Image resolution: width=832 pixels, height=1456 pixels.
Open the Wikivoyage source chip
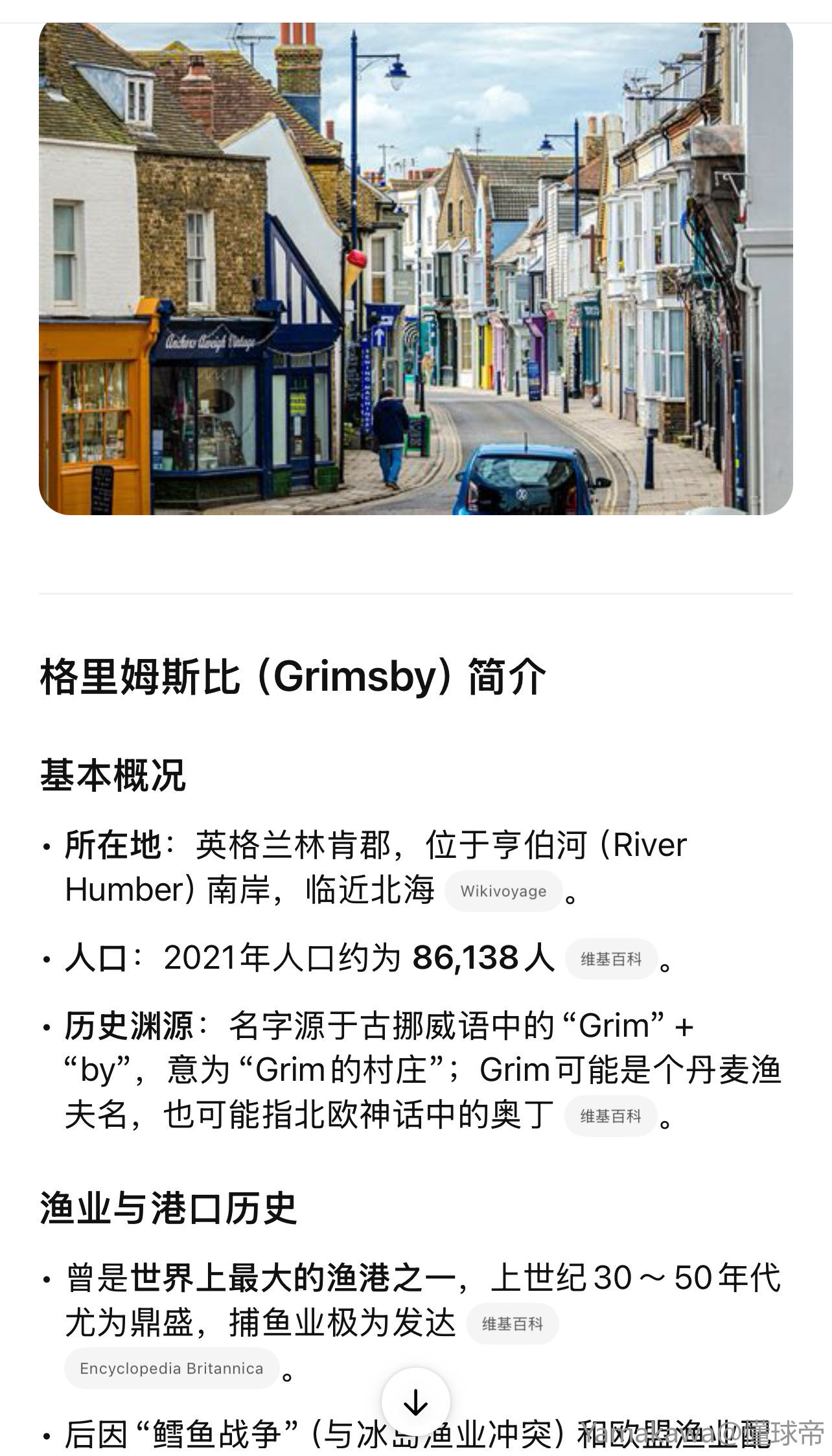503,891
